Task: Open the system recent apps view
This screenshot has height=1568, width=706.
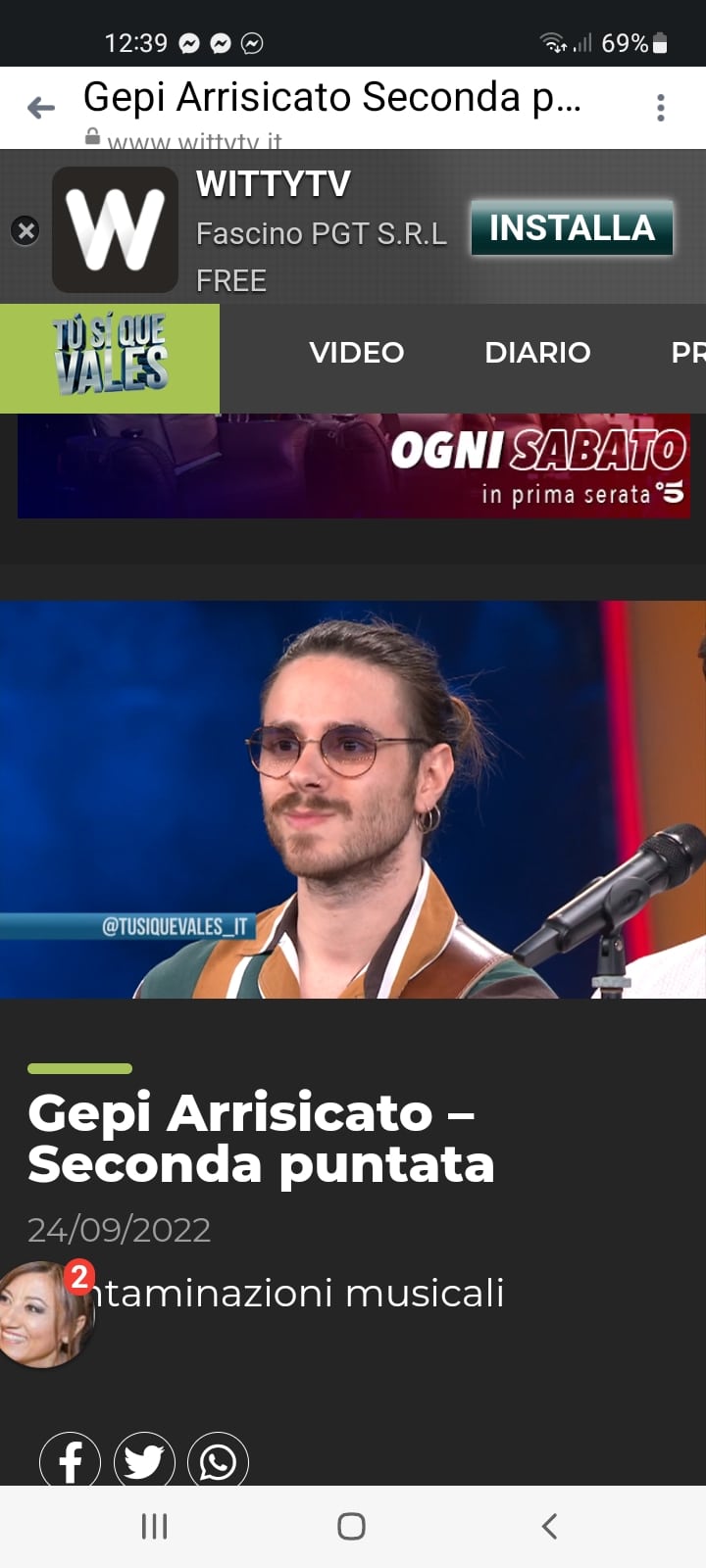Action: [x=155, y=1526]
